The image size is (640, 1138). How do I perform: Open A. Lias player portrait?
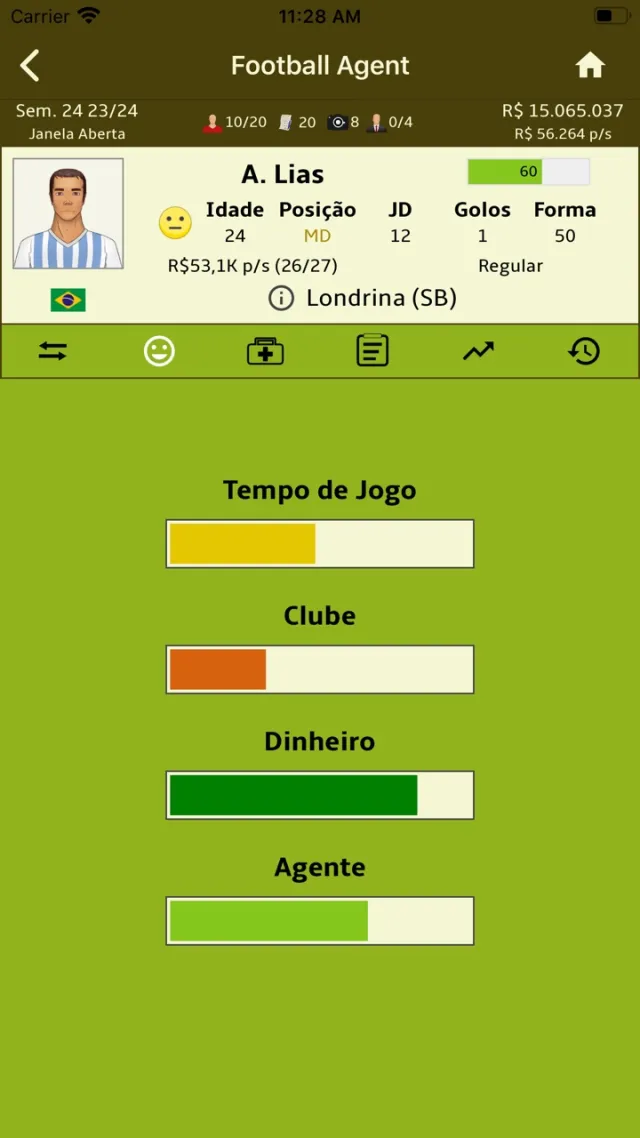[68, 214]
